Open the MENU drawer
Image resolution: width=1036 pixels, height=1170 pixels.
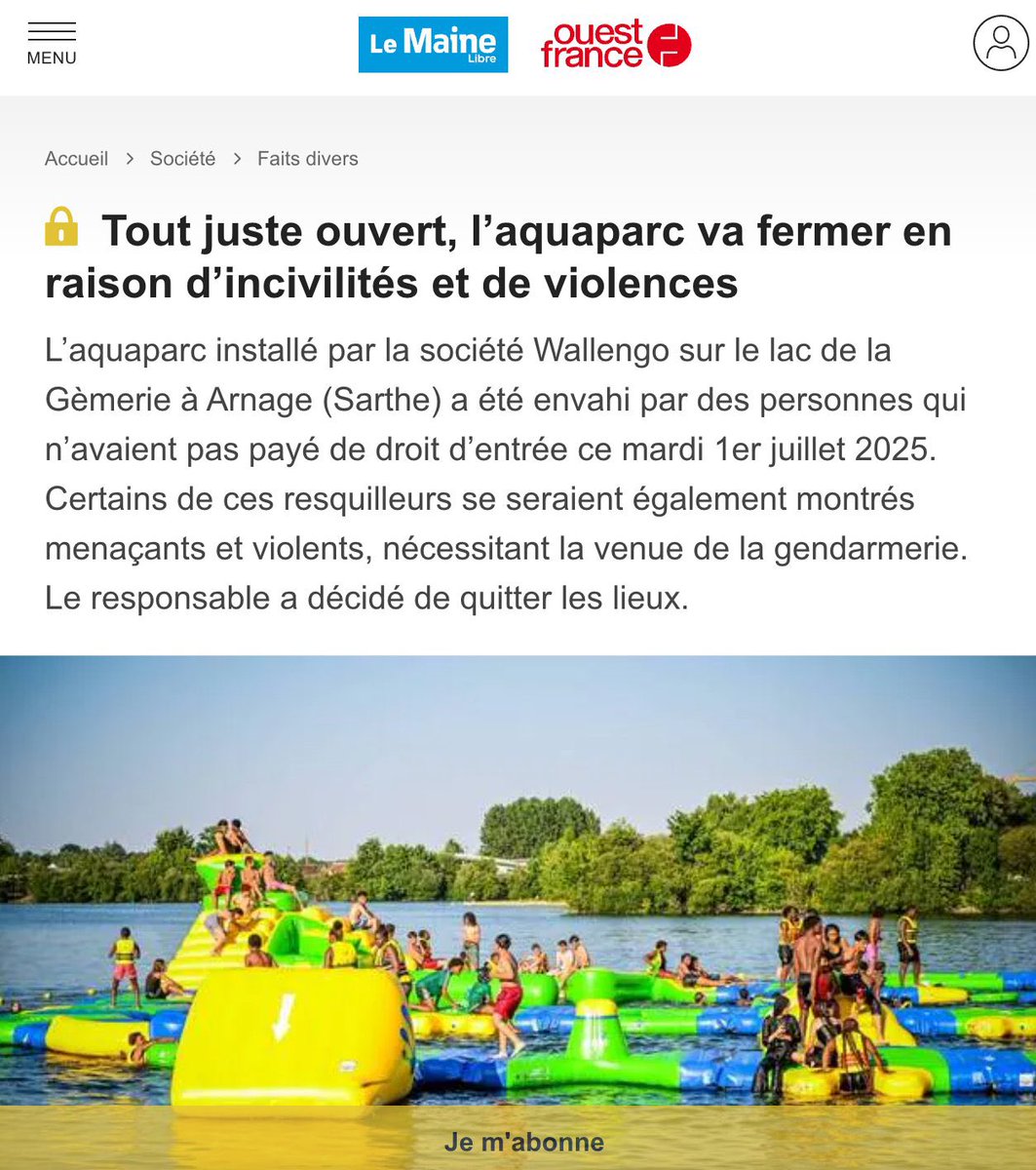[52, 45]
